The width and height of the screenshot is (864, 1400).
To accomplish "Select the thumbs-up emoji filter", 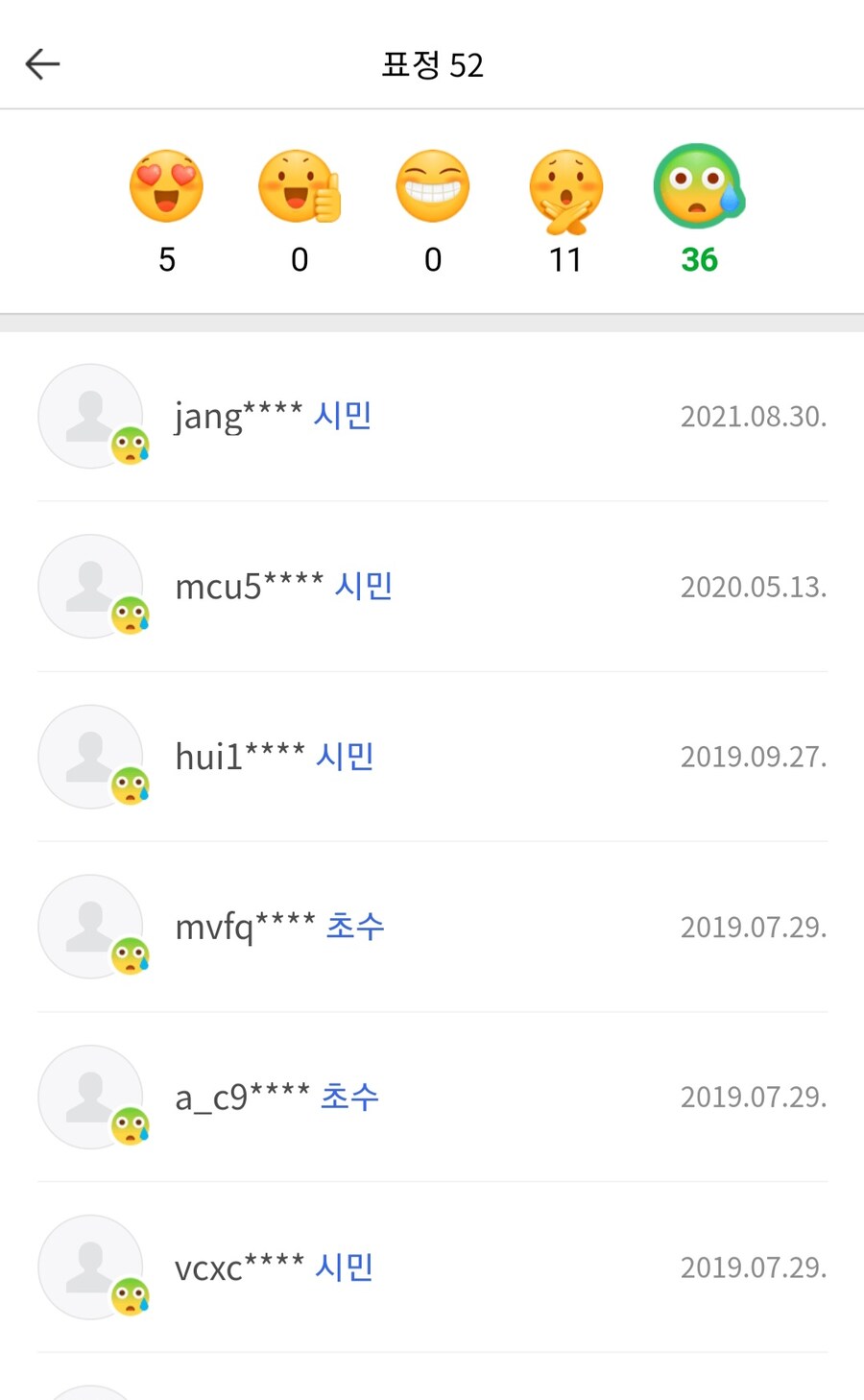I will (300, 186).
